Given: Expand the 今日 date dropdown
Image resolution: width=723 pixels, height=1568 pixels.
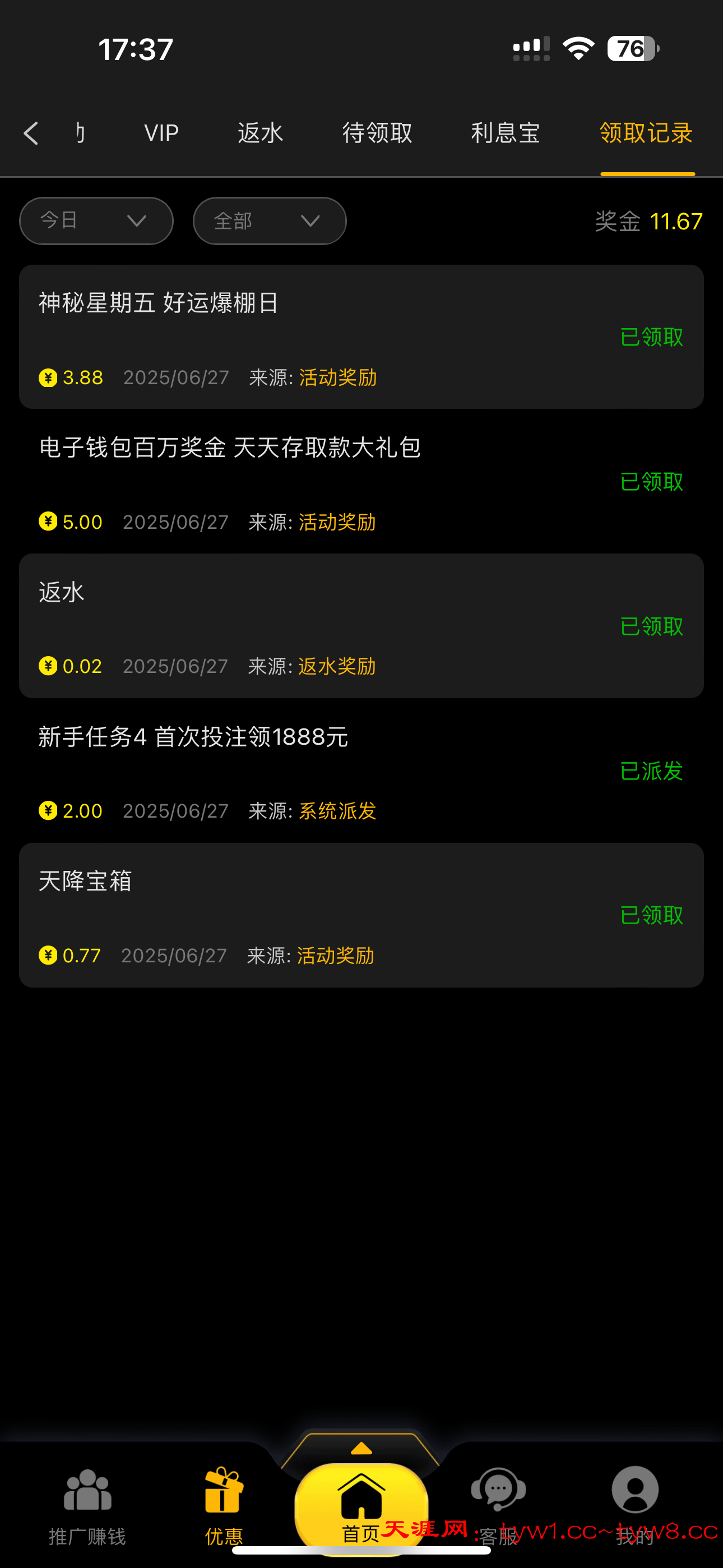Looking at the screenshot, I should click(96, 221).
